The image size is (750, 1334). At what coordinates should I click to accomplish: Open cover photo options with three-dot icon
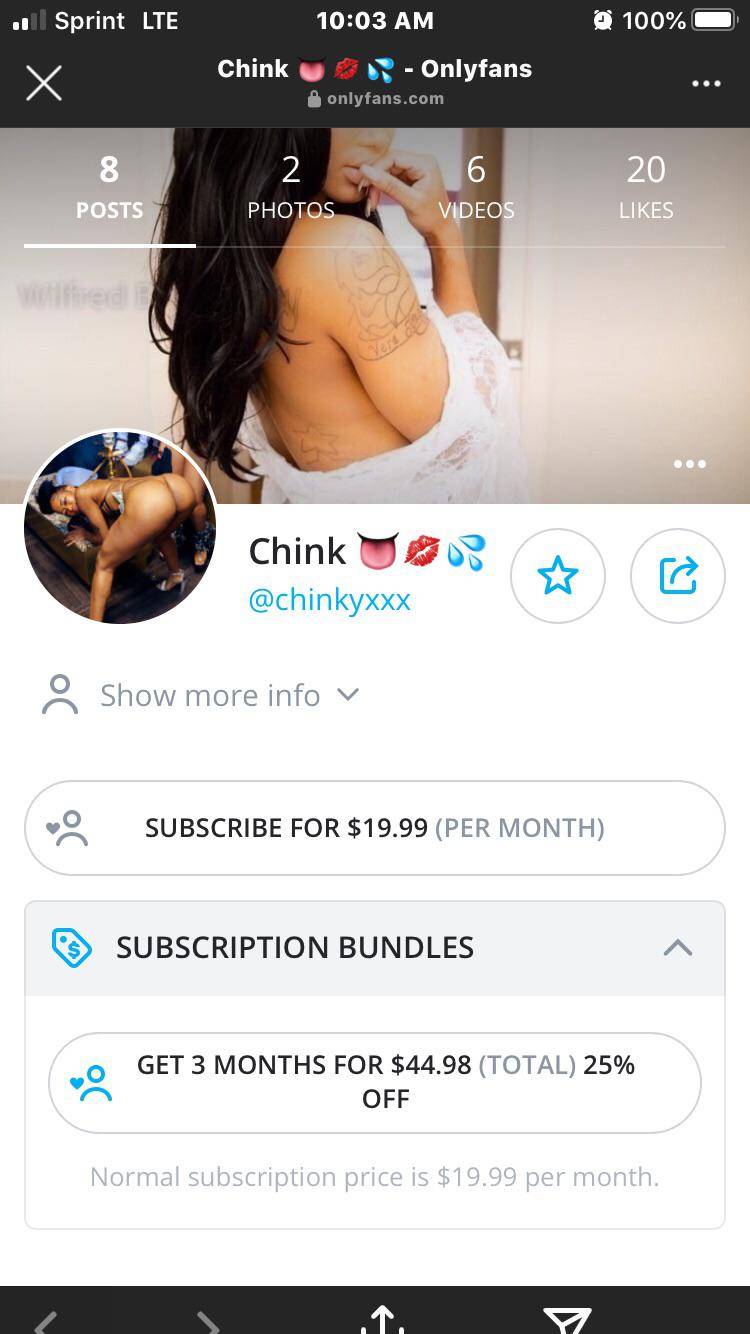[x=689, y=464]
